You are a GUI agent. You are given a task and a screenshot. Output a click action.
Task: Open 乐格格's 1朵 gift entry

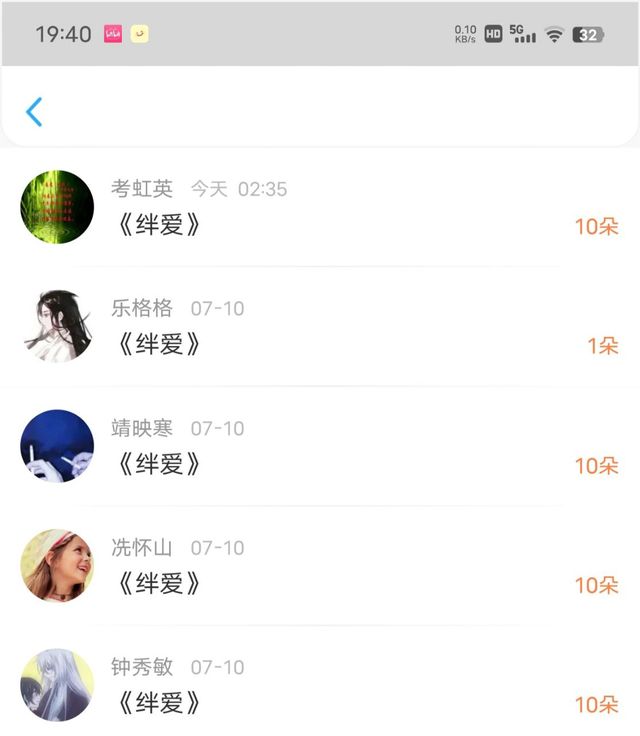tap(320, 327)
